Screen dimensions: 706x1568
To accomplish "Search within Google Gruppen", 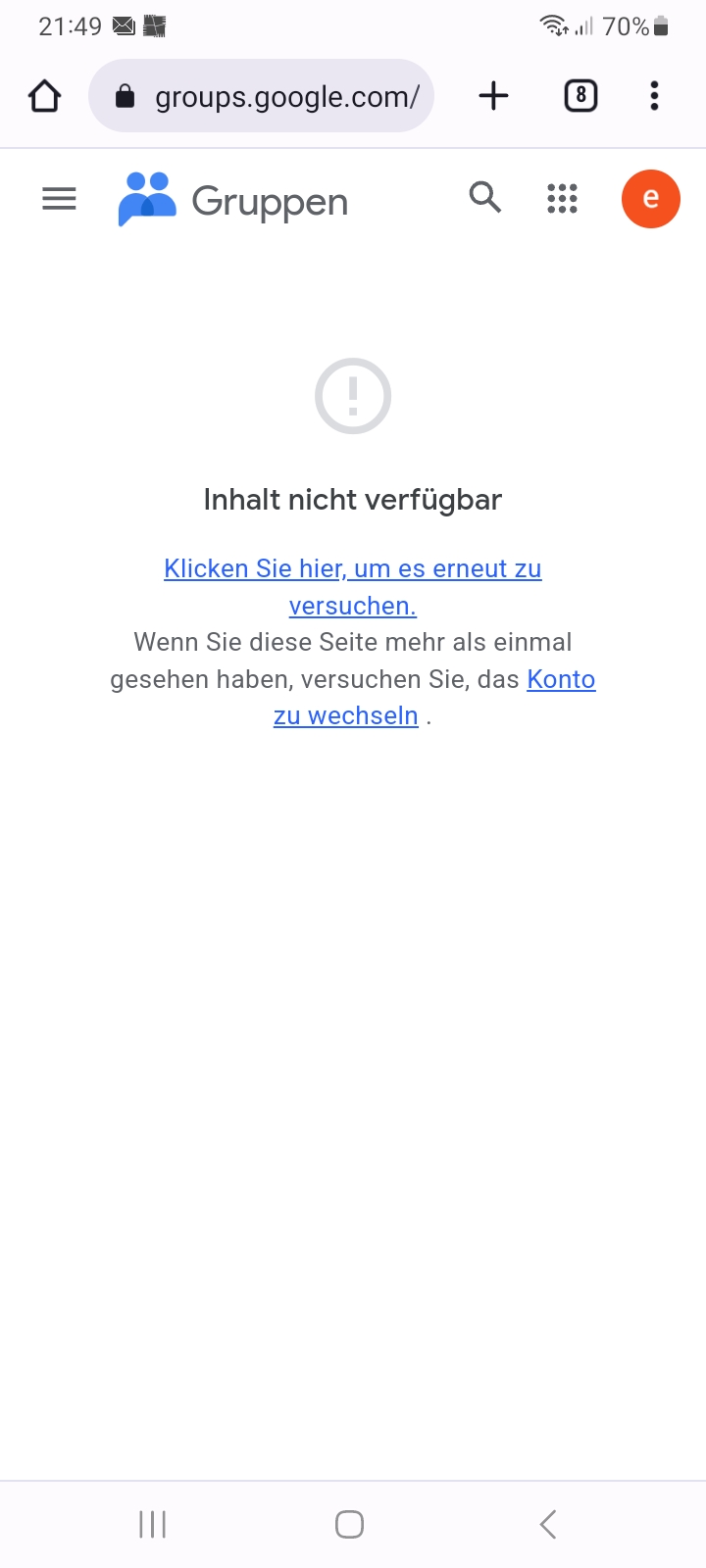I will click(x=484, y=199).
